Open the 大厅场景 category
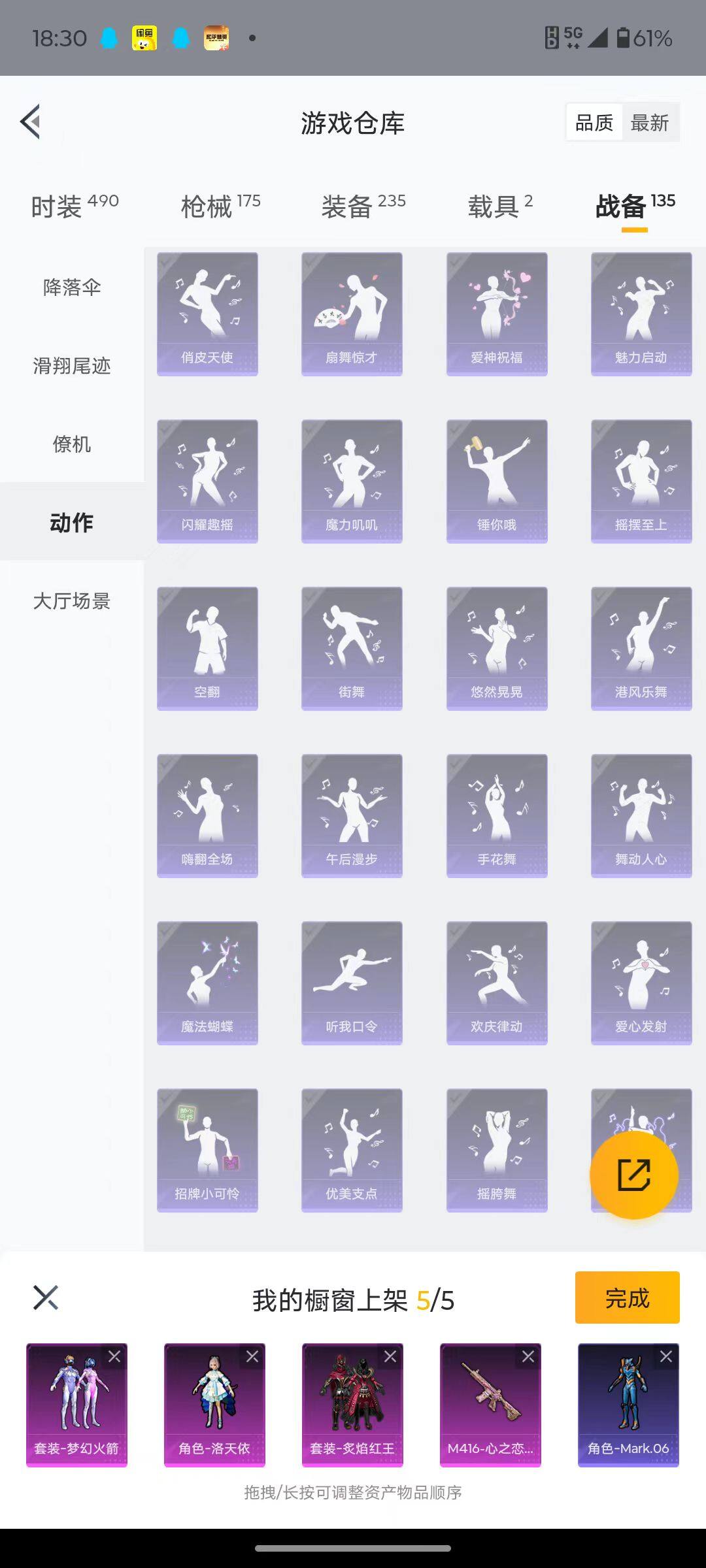The width and height of the screenshot is (706, 1568). click(72, 601)
